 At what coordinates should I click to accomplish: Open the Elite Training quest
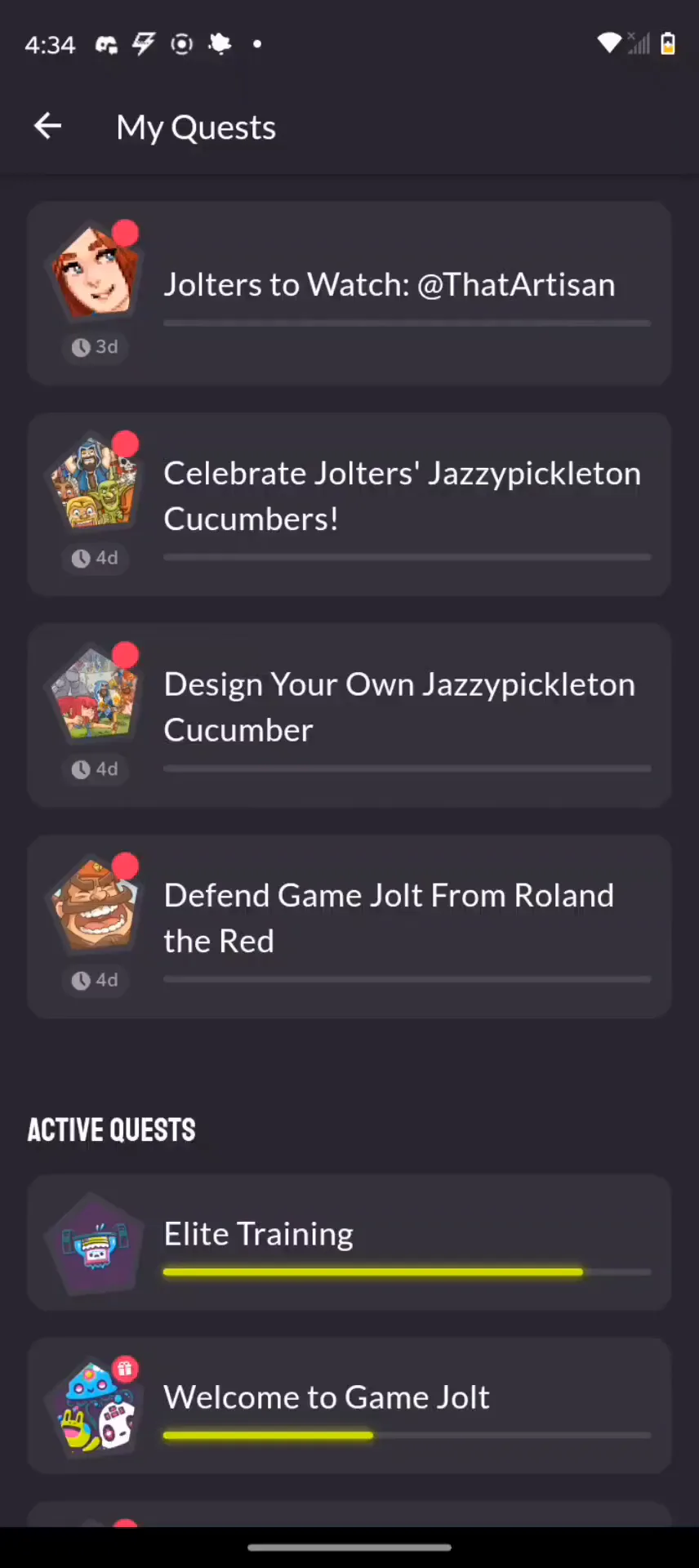[x=349, y=1242]
